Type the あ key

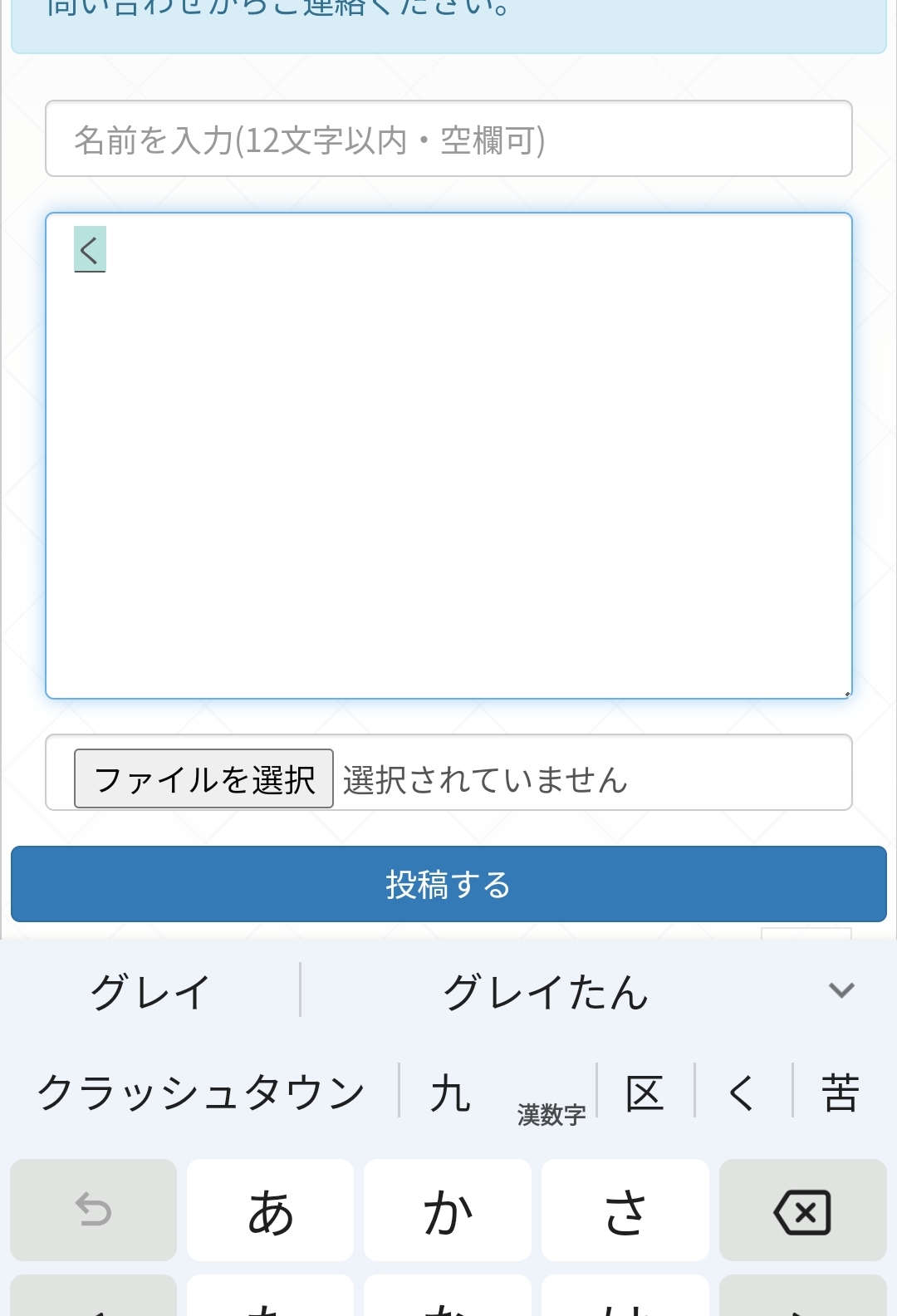[271, 1210]
